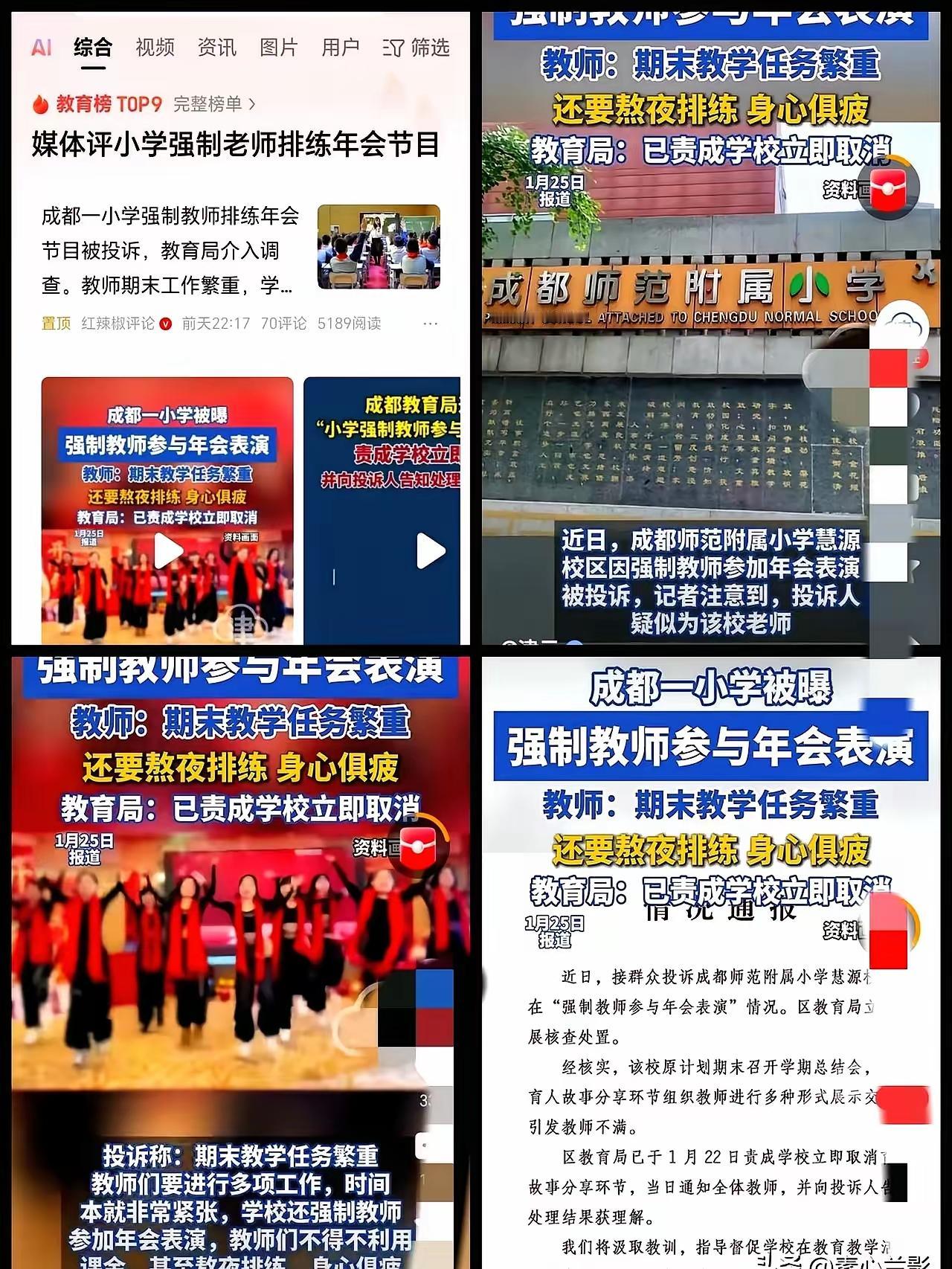
Task: Open the 资讯 tab
Action: [216, 47]
